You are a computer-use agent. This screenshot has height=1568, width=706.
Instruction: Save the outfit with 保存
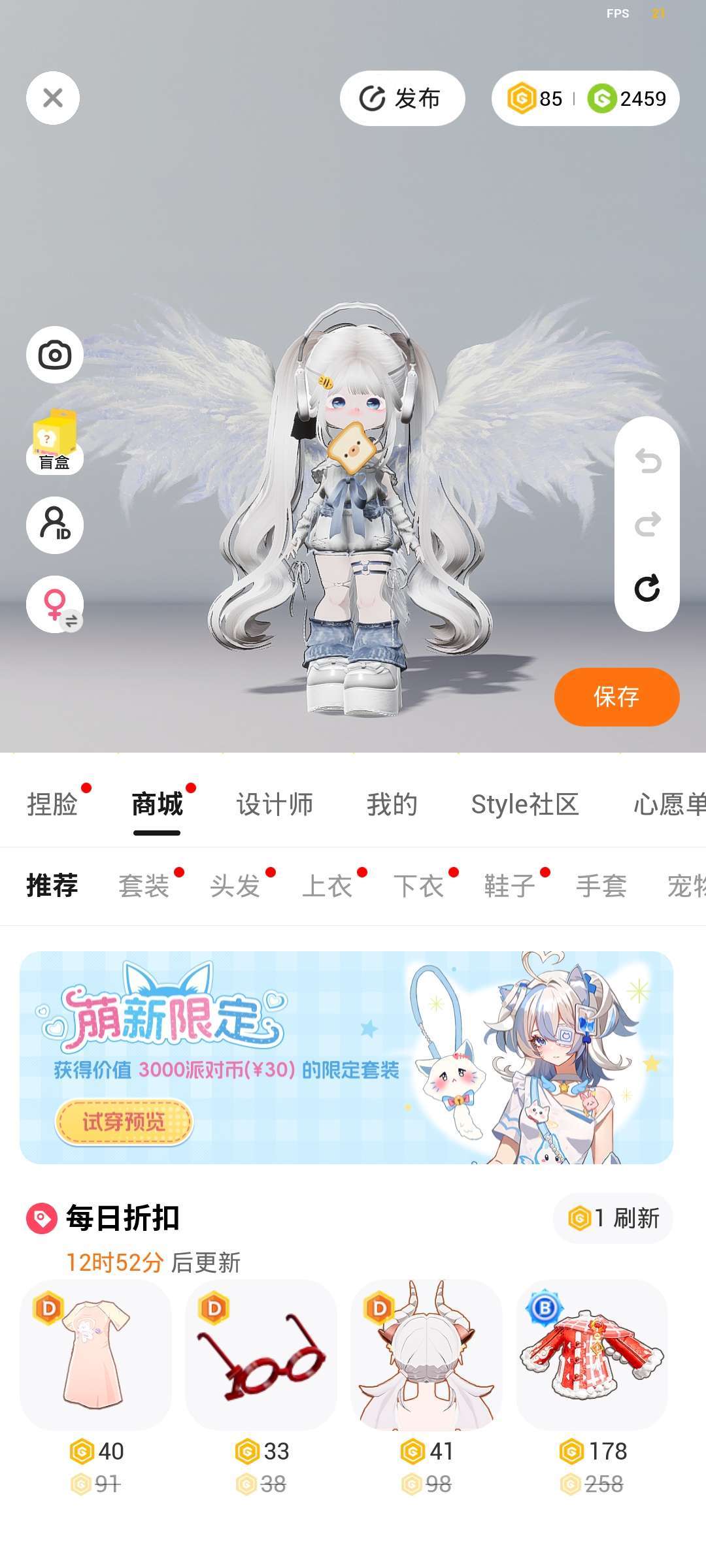point(616,696)
